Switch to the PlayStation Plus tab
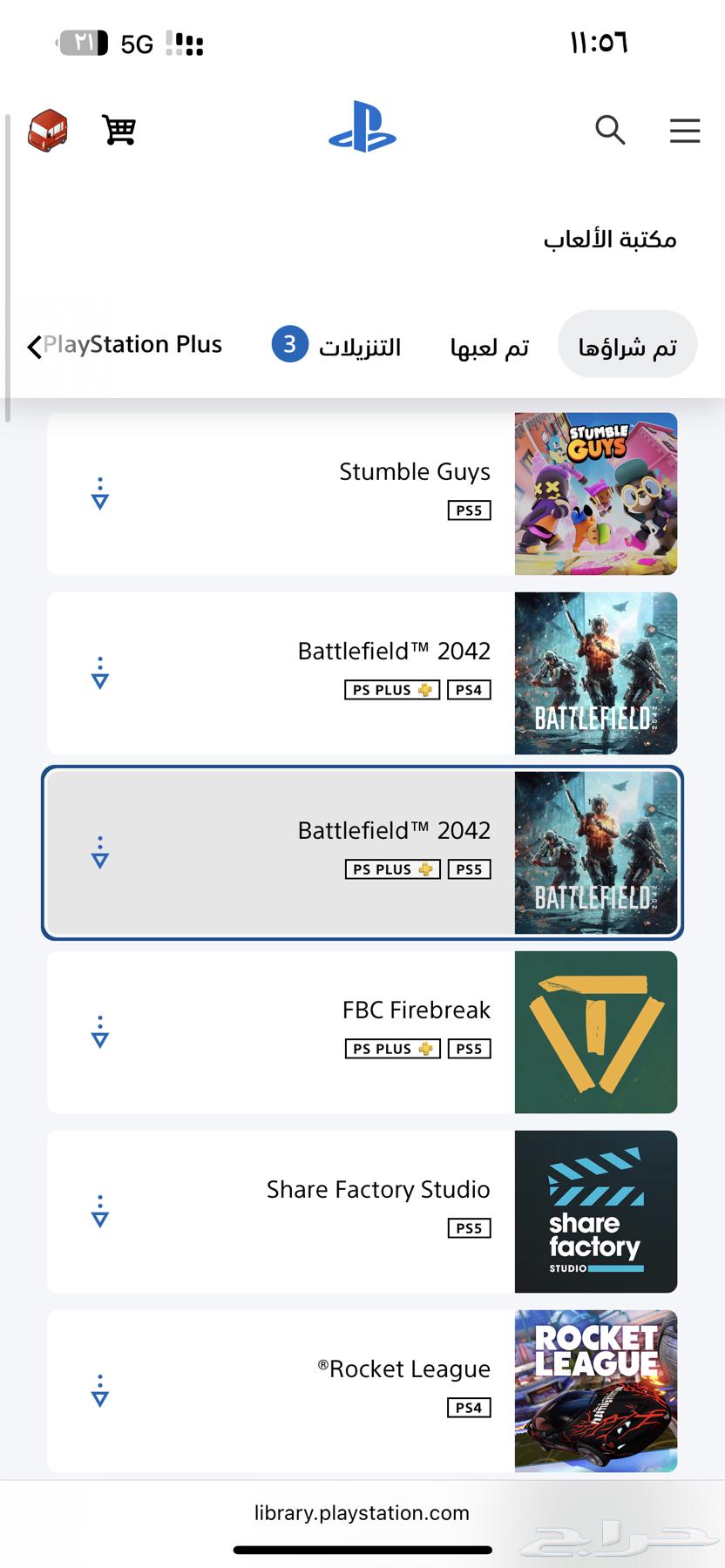 [131, 345]
